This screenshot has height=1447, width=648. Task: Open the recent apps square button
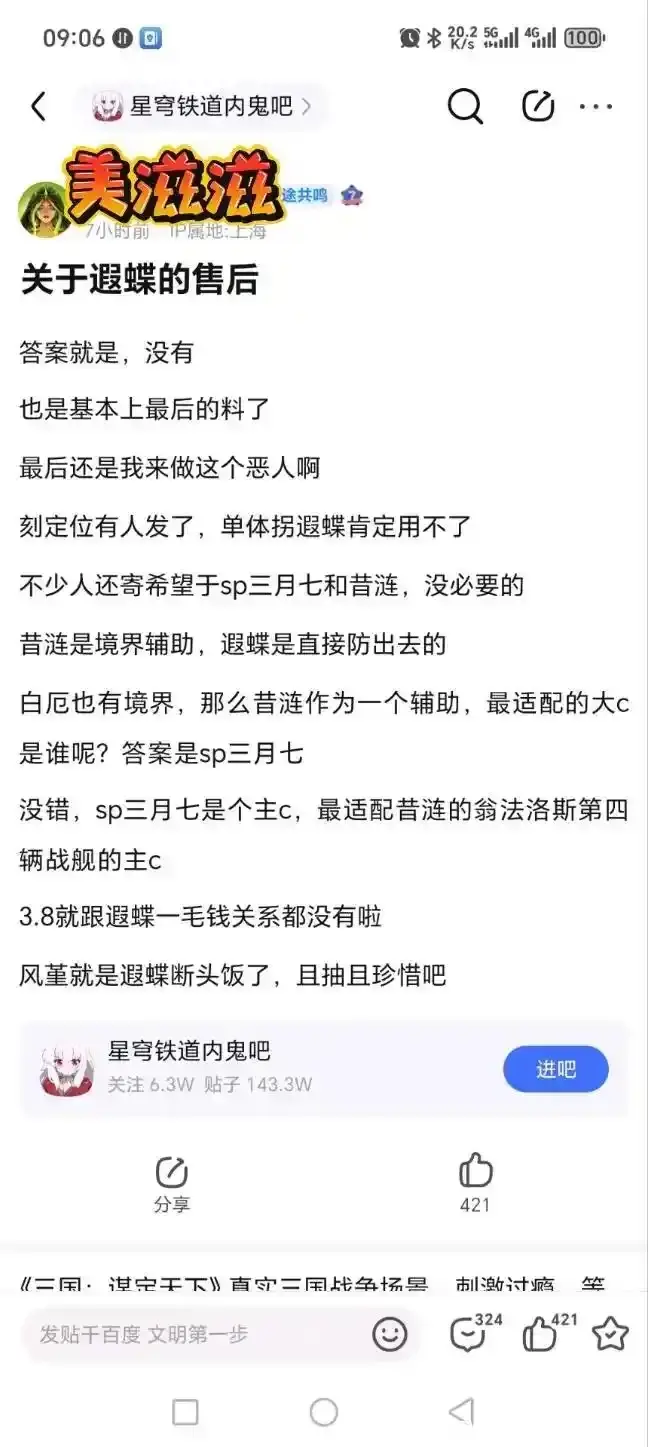point(185,1412)
